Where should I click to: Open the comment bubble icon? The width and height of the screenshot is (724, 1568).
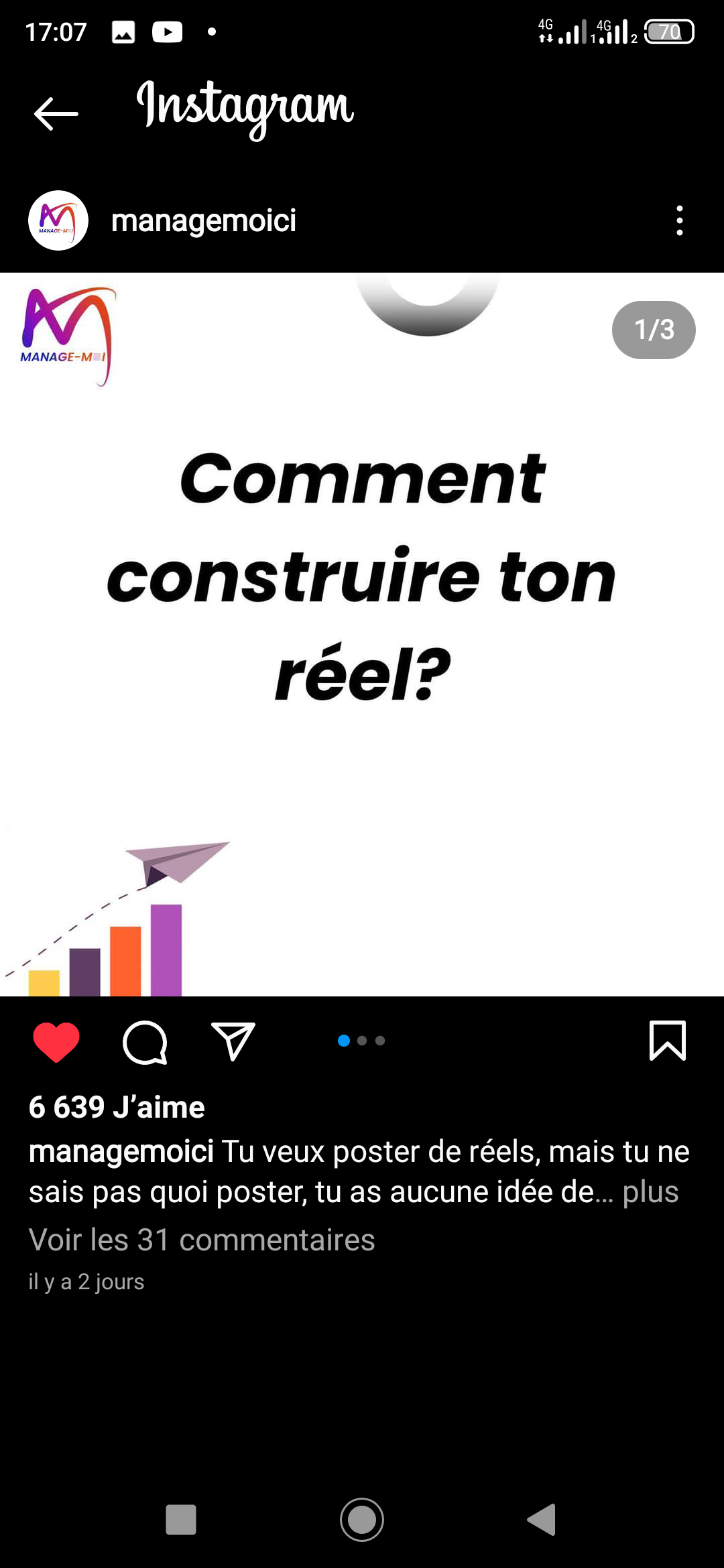pos(145,1042)
